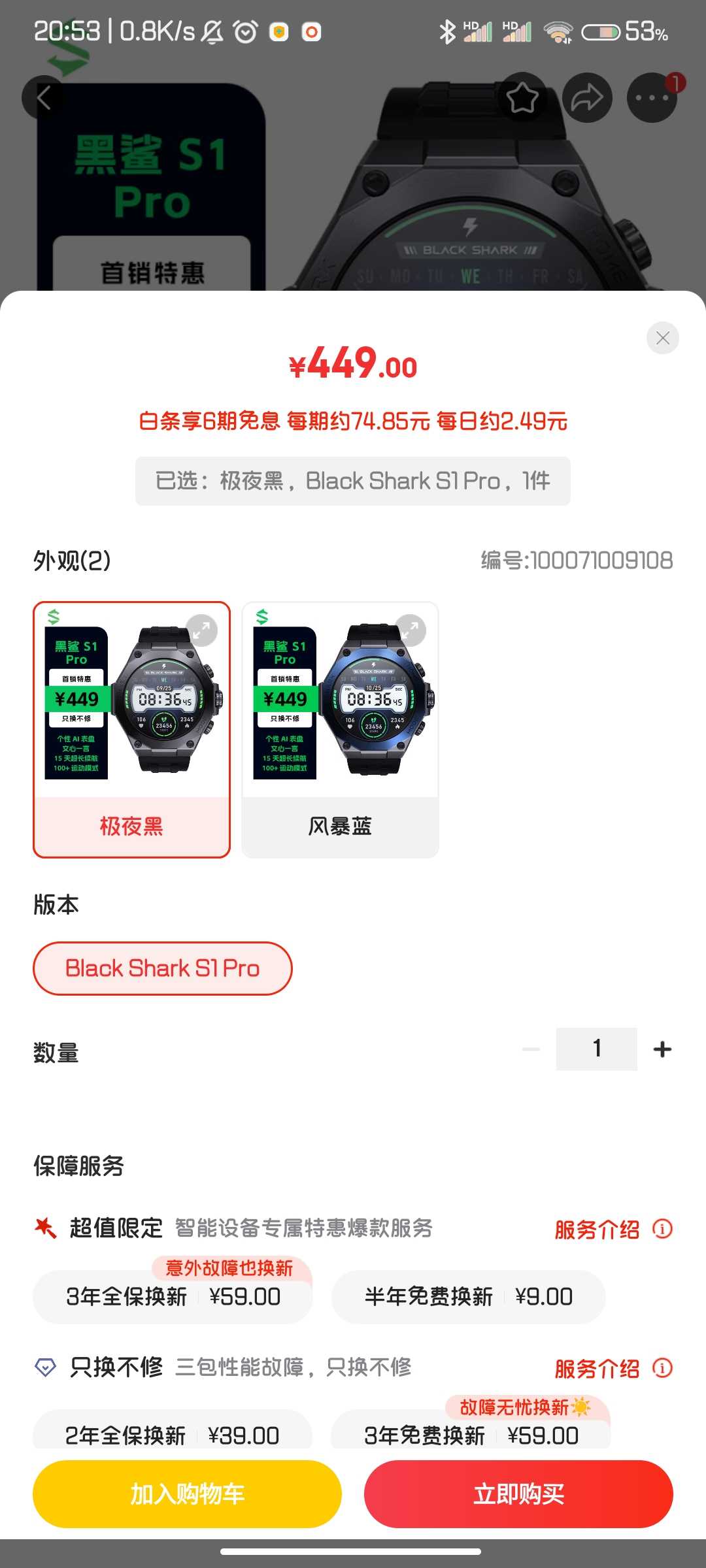Add 半年免费换新 ¥9.00 service

(x=468, y=1297)
